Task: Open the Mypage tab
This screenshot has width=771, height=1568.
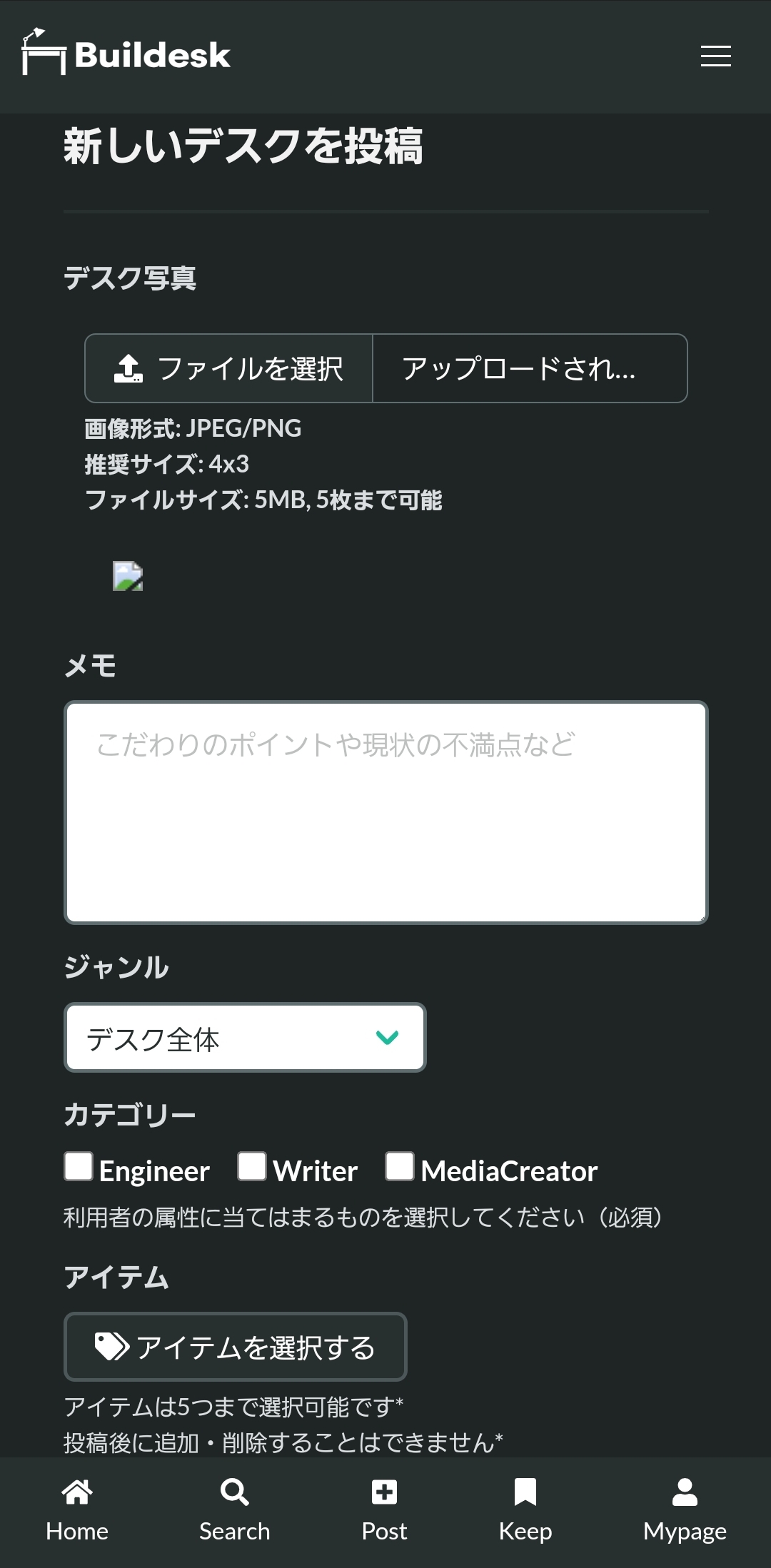Action: [x=685, y=1510]
